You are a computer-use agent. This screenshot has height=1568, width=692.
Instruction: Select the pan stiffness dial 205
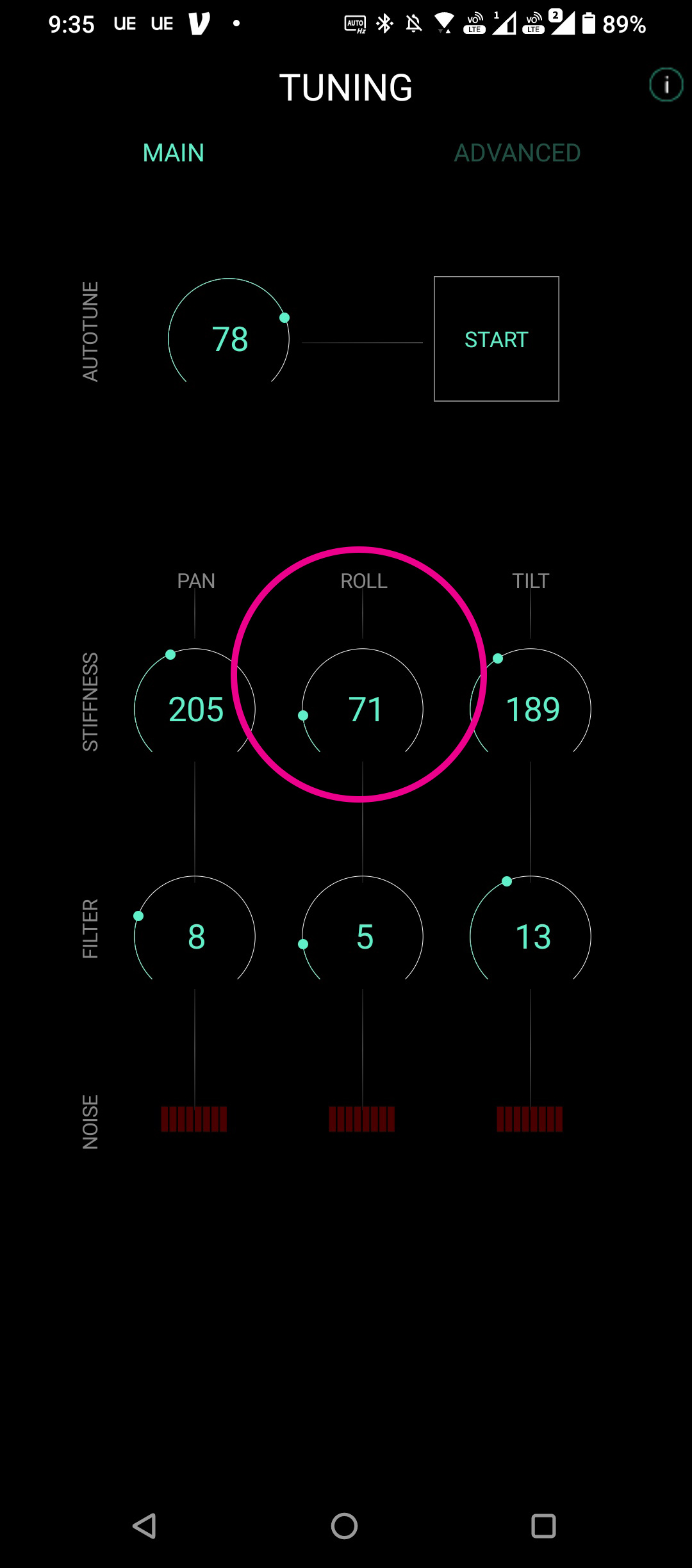[195, 703]
